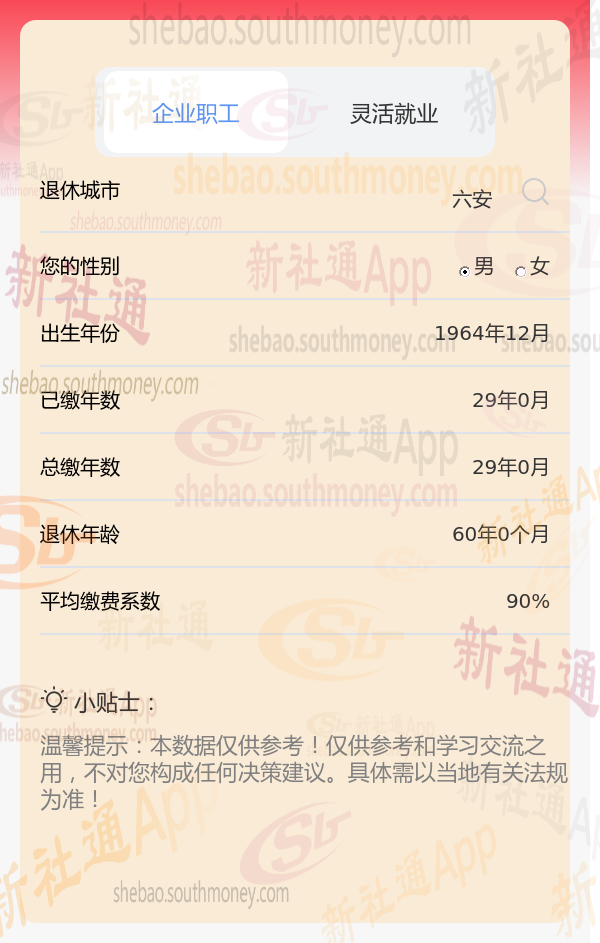Open the 出生年份 picker showing 1964年12月
The height and width of the screenshot is (943, 600).
(492, 333)
